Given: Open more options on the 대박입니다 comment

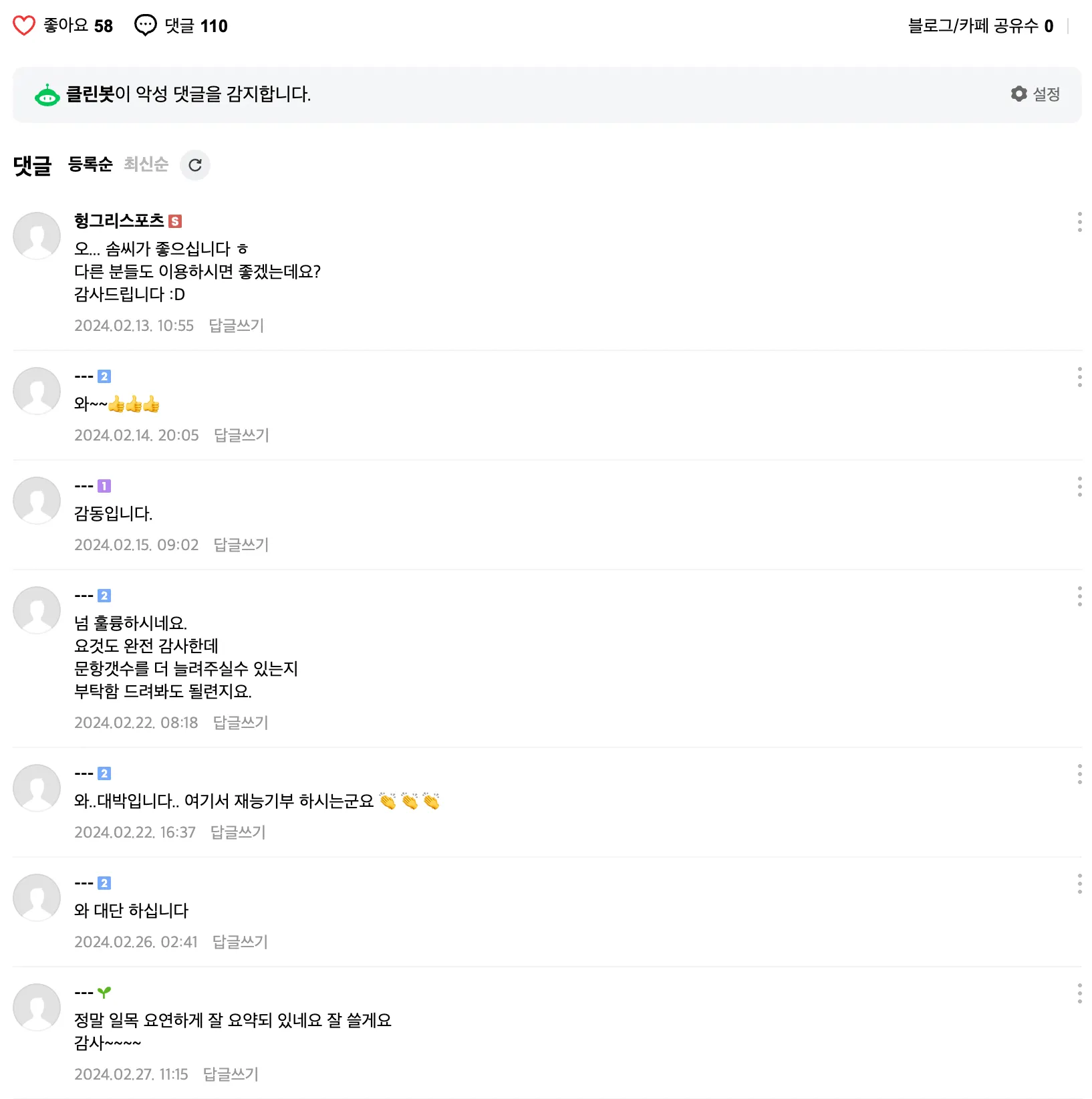Looking at the screenshot, I should (x=1079, y=774).
